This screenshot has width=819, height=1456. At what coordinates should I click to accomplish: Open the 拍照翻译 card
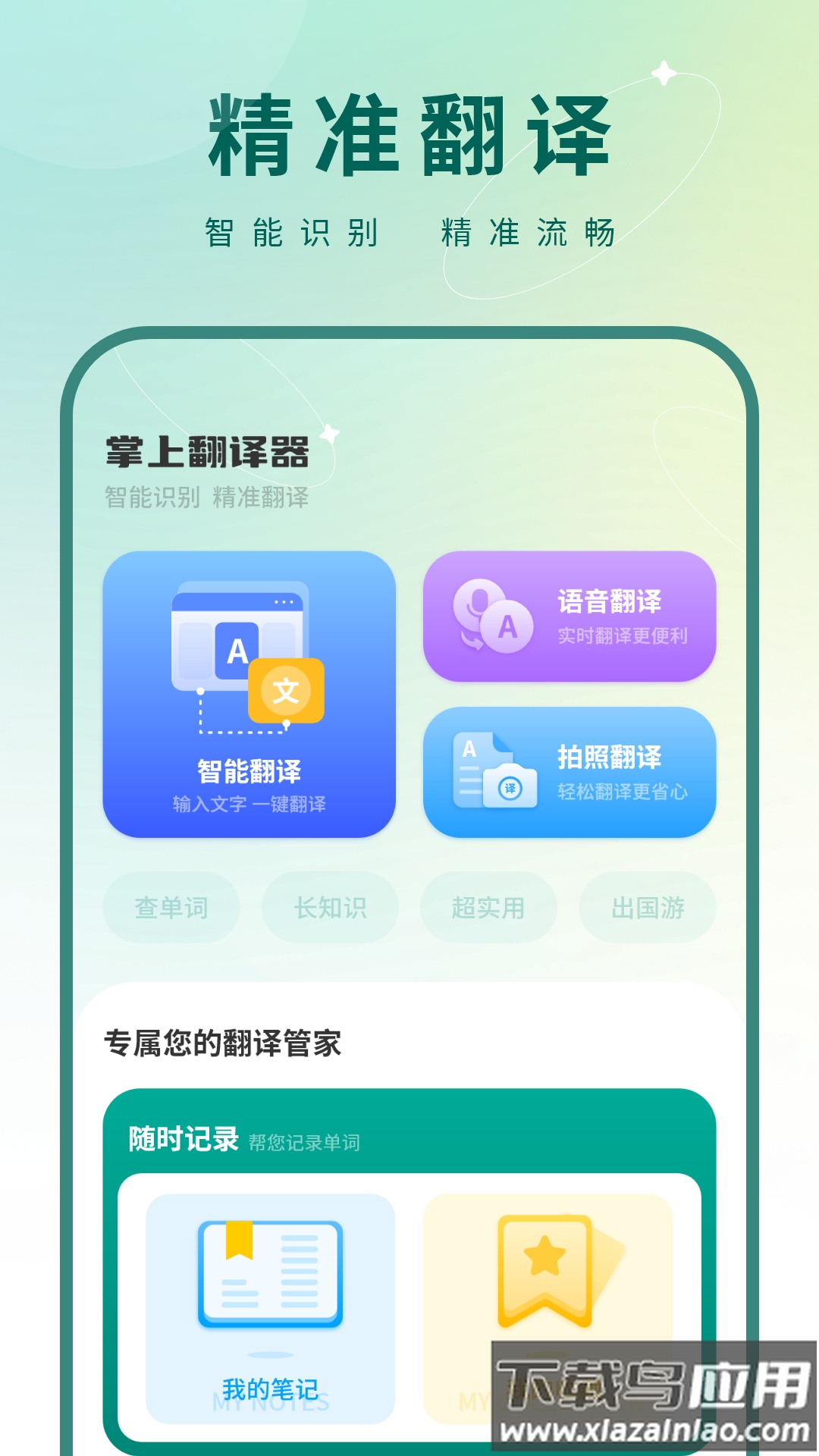(569, 772)
